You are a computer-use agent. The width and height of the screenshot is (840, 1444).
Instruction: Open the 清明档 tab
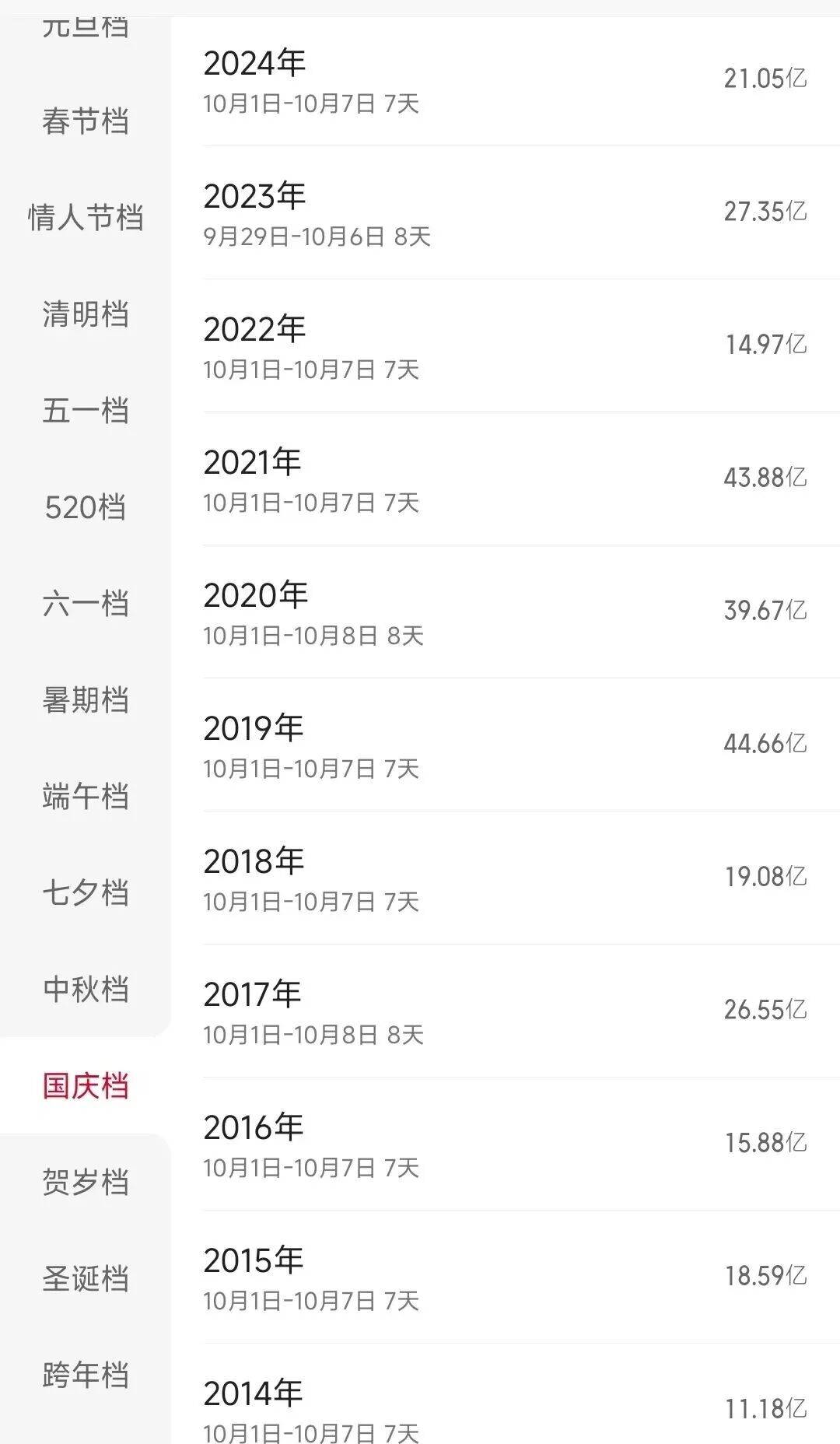(x=85, y=314)
